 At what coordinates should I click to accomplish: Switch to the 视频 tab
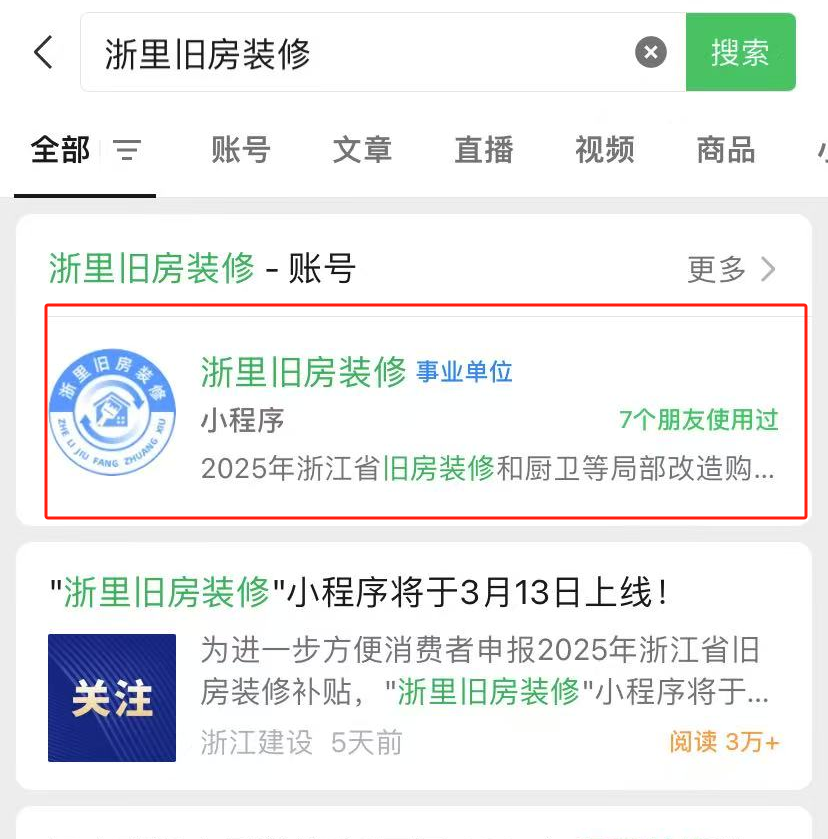[x=605, y=150]
